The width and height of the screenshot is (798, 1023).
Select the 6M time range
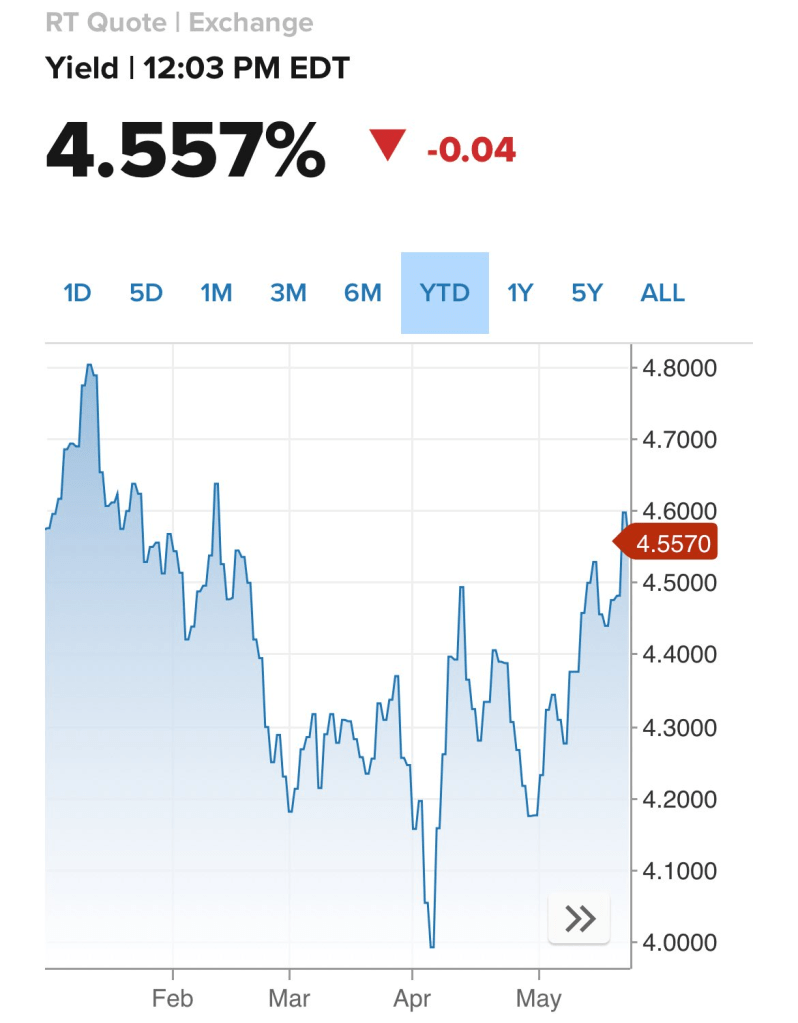(363, 293)
